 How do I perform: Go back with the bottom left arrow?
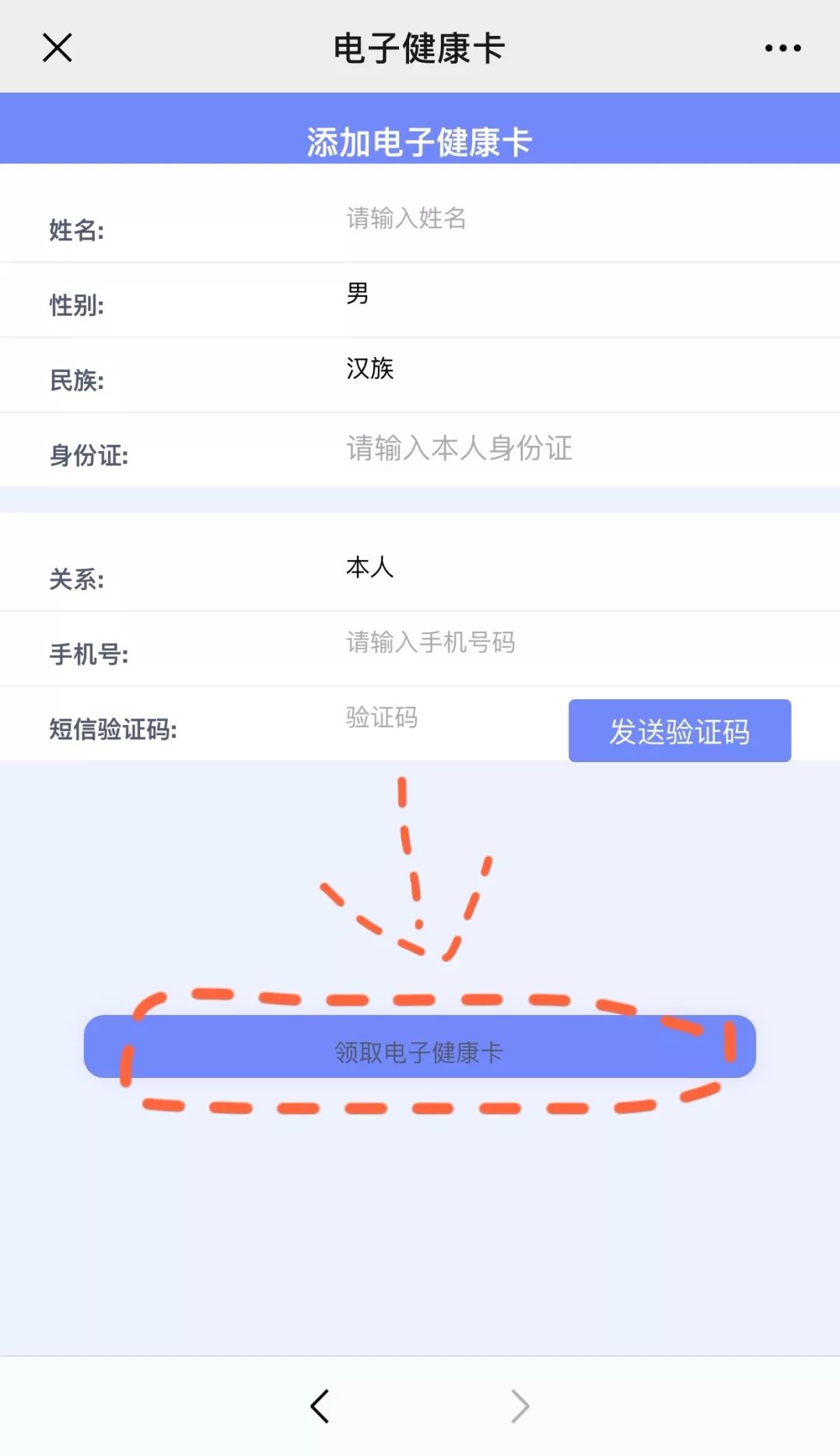click(x=320, y=1406)
